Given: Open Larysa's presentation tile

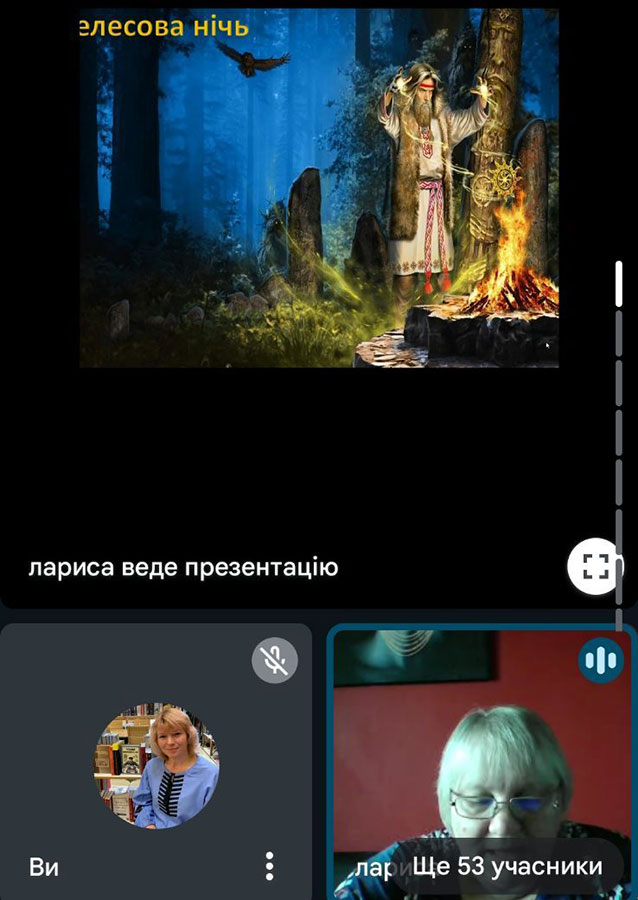Looking at the screenshot, I should 318,300.
